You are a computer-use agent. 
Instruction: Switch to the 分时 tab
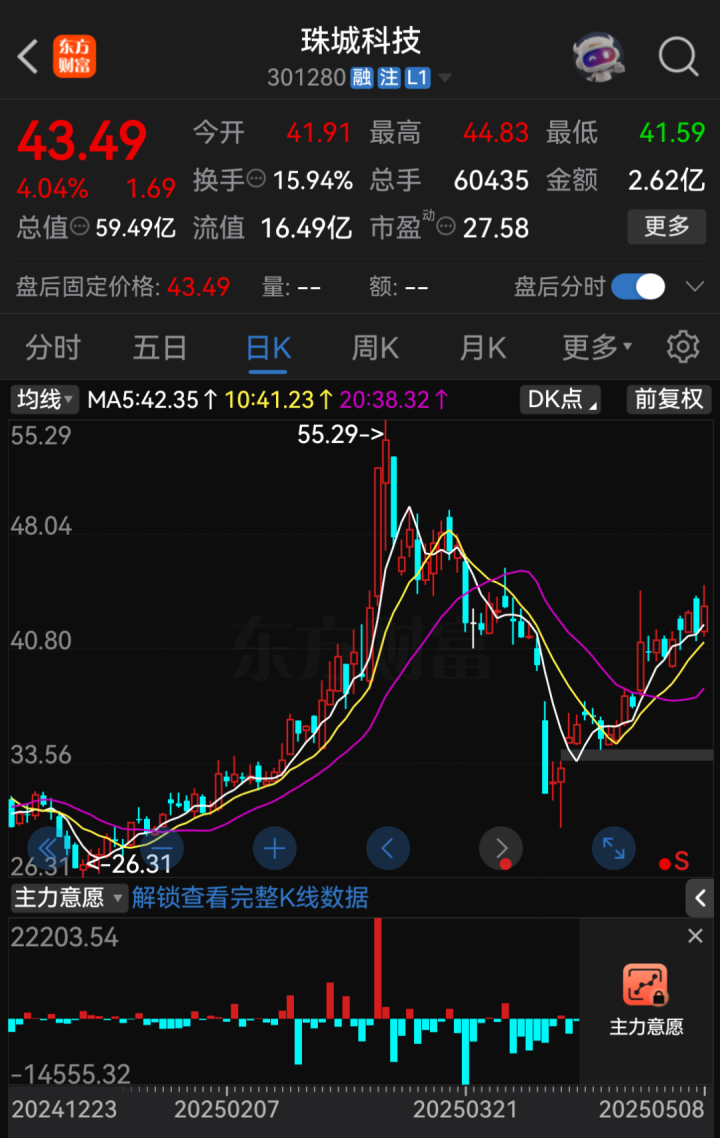(53, 348)
